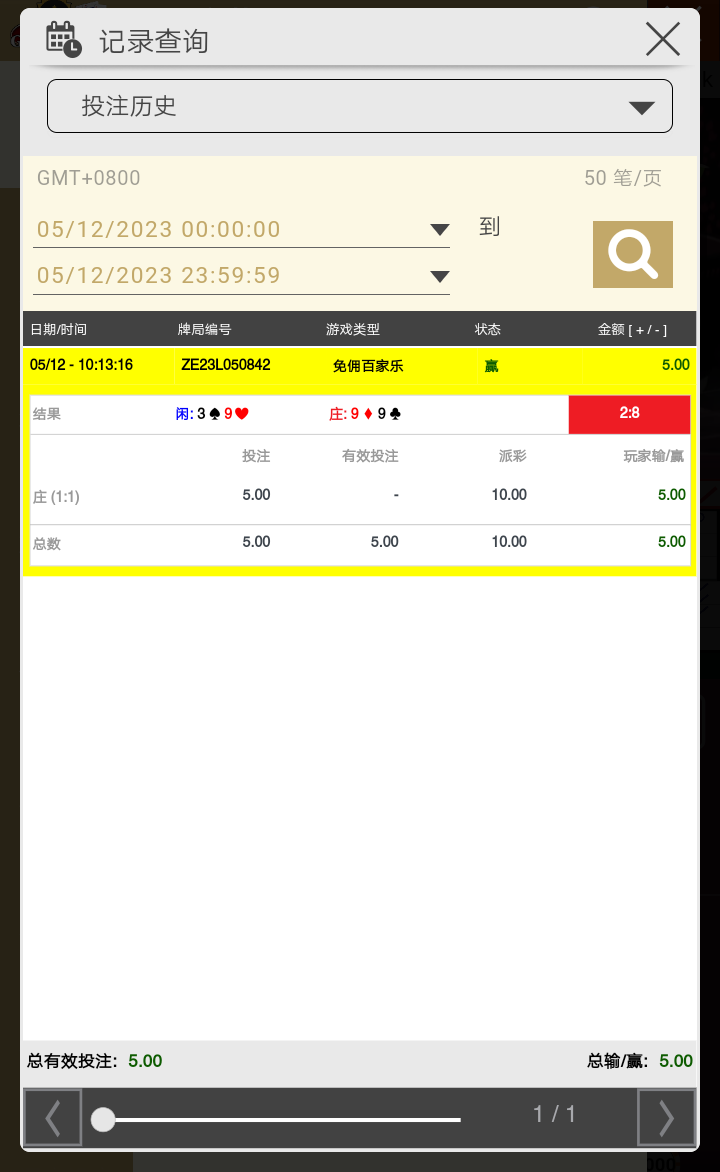The height and width of the screenshot is (1172, 720).
Task: Pick the start date 05/12/2023 00:00:00
Action: 242,229
